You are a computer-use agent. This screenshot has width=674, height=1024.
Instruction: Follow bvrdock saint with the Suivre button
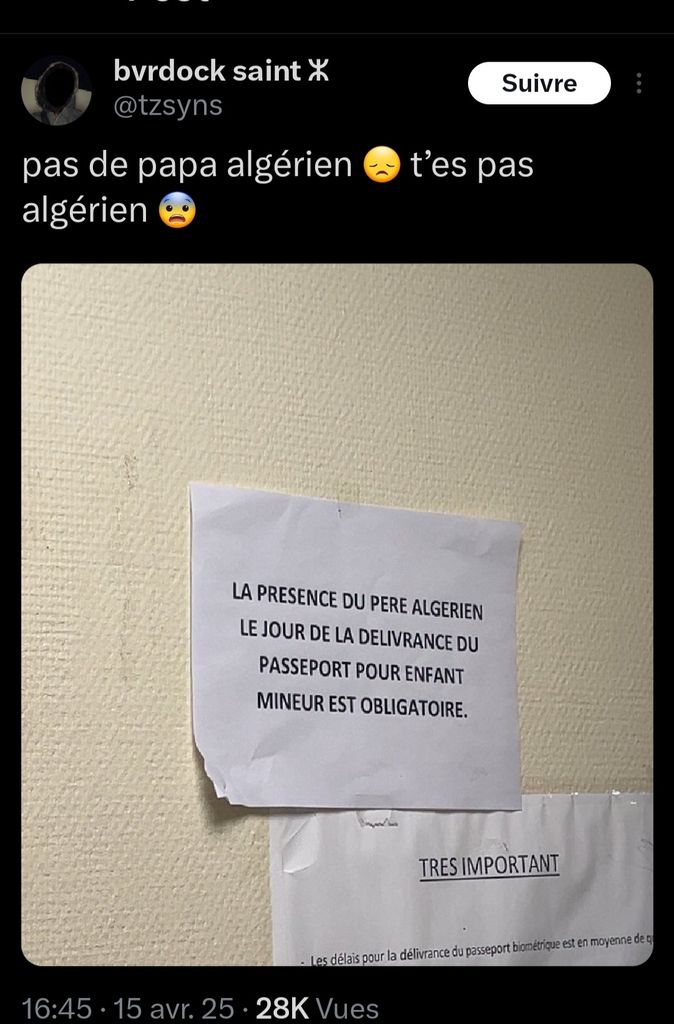[539, 83]
